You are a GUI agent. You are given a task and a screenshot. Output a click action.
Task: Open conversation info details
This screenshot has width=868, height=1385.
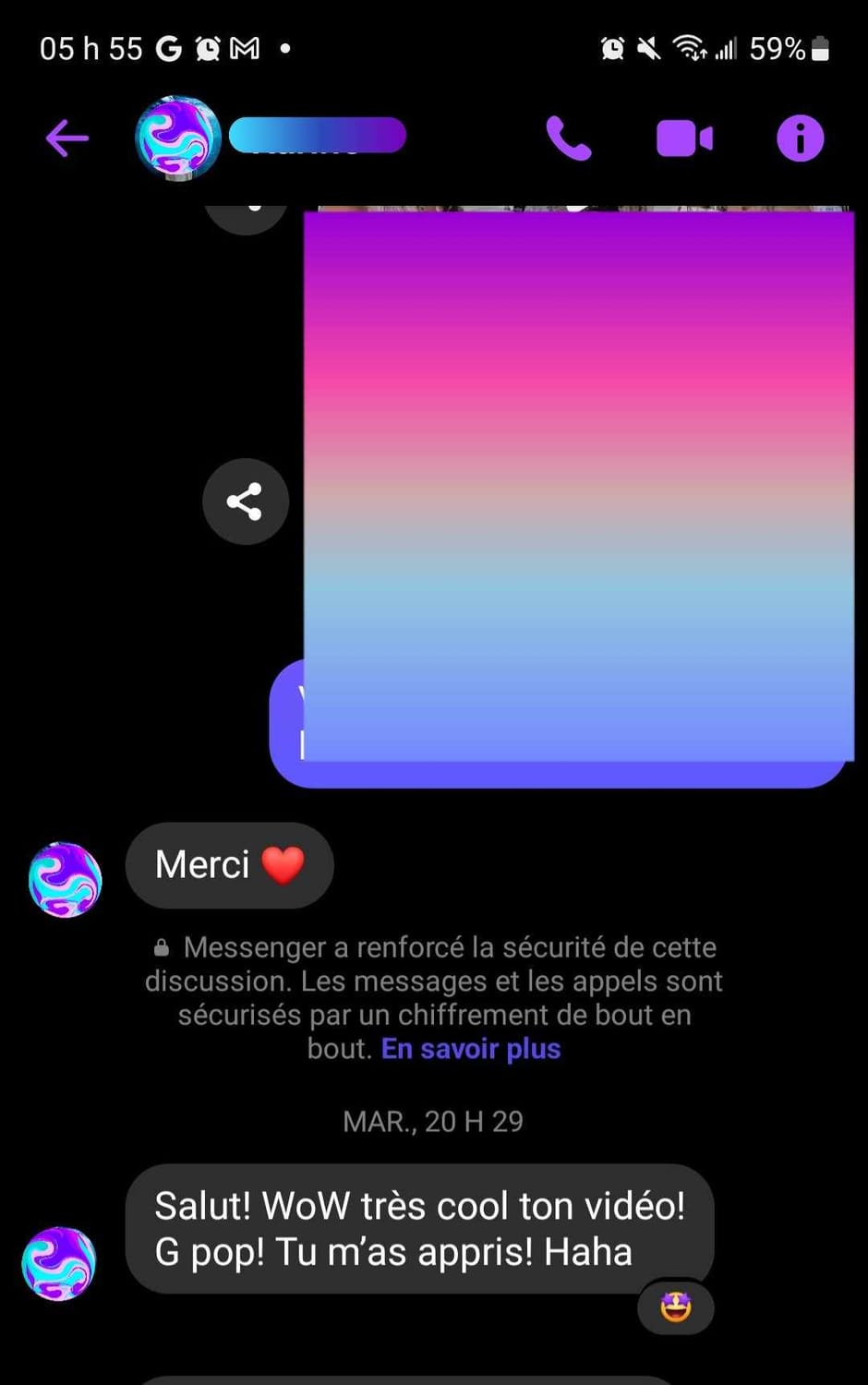800,139
